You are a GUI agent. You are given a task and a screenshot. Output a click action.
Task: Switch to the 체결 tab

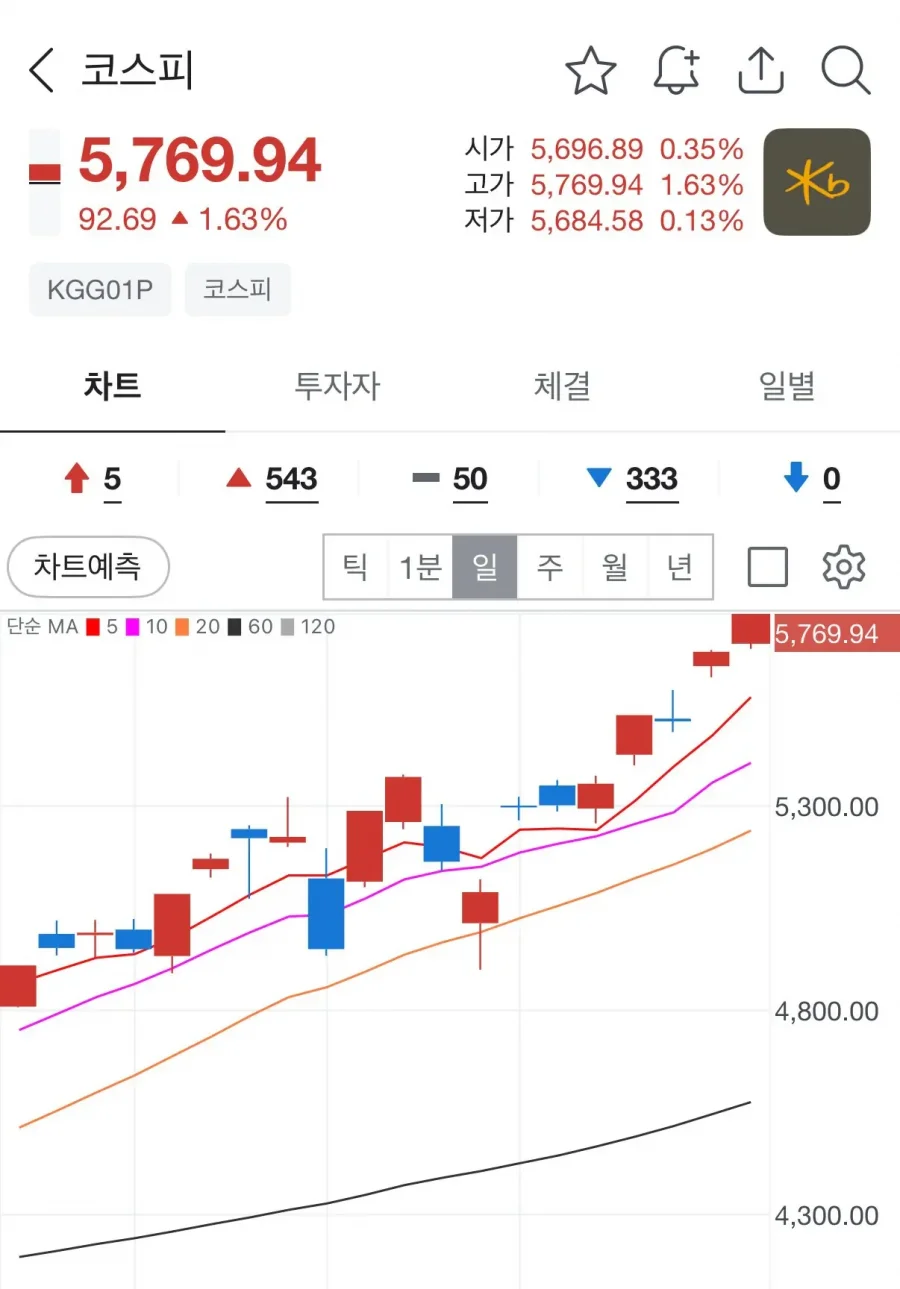pyautogui.click(x=562, y=387)
